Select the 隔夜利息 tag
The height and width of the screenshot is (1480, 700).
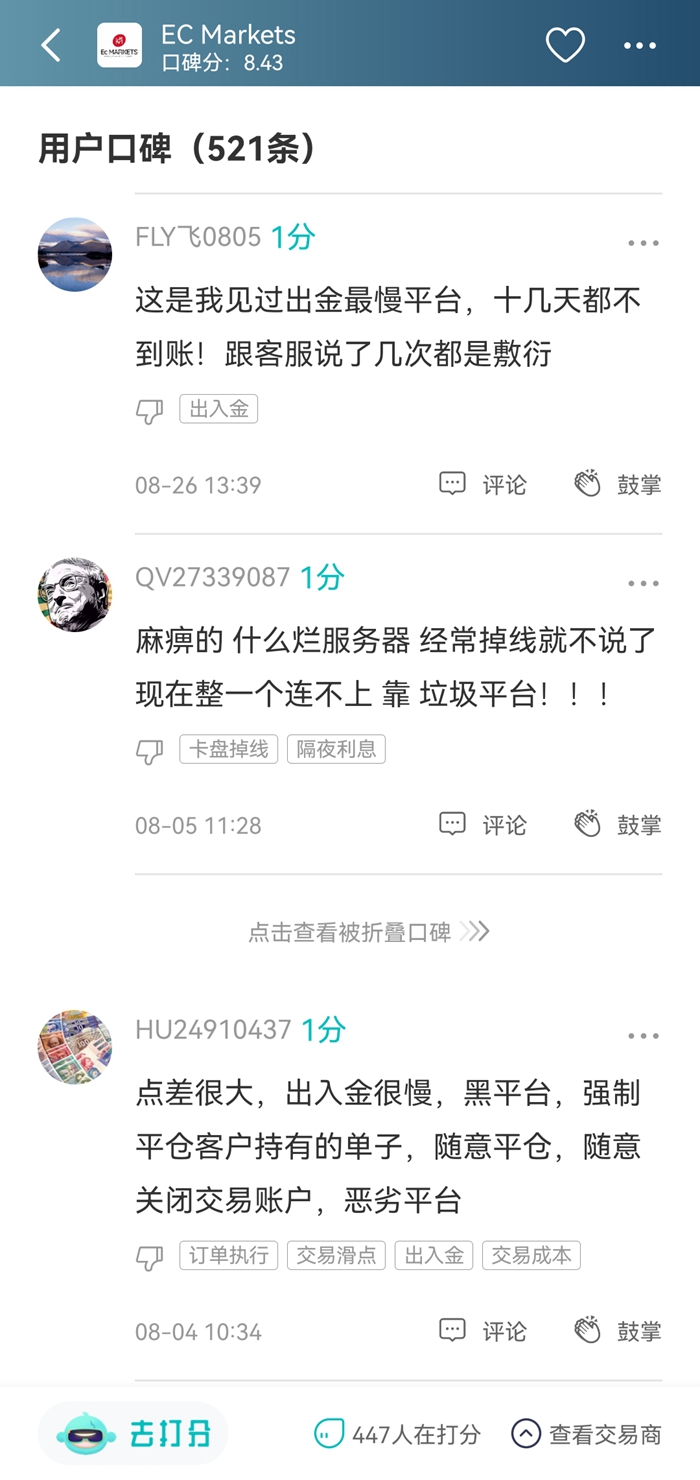coord(336,749)
